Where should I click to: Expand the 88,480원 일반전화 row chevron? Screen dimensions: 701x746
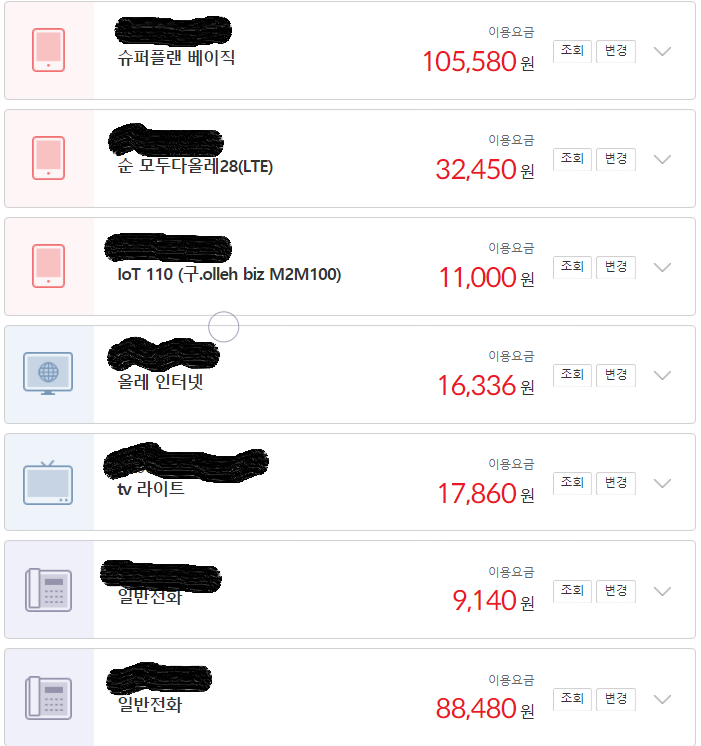tap(662, 699)
